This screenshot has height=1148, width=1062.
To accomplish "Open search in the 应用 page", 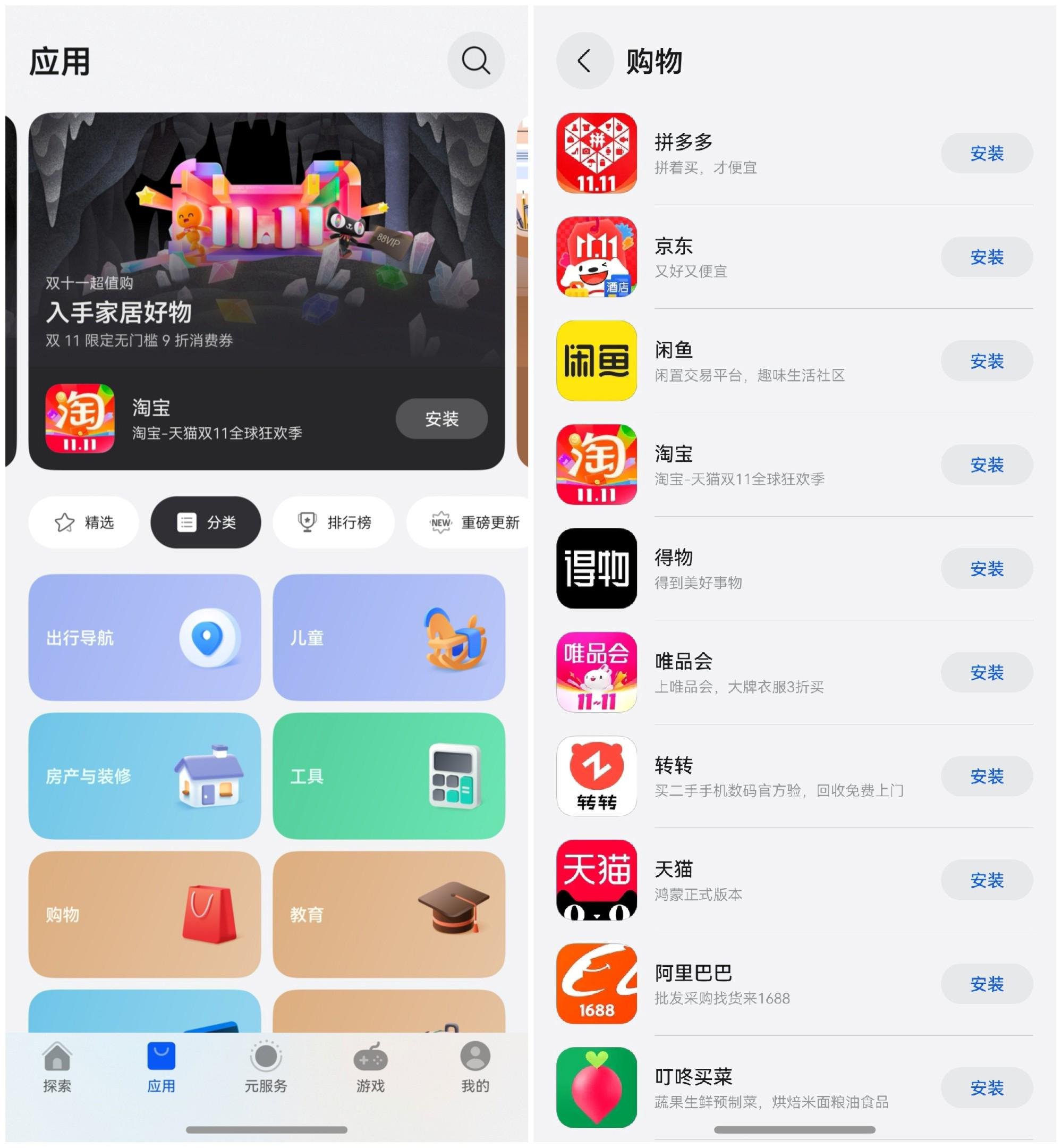I will click(475, 61).
